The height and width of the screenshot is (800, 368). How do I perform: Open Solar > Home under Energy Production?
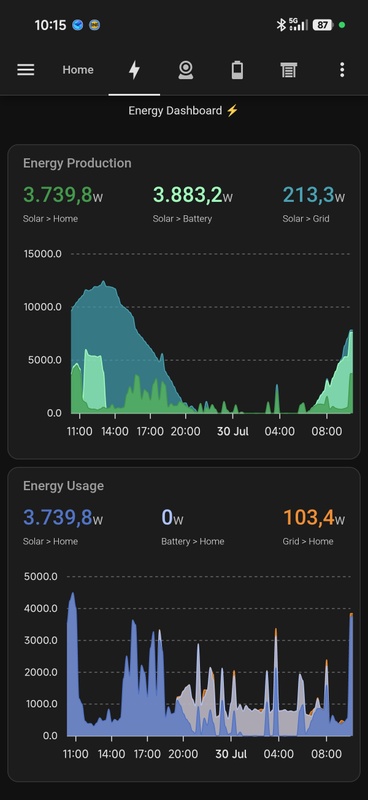(63, 204)
